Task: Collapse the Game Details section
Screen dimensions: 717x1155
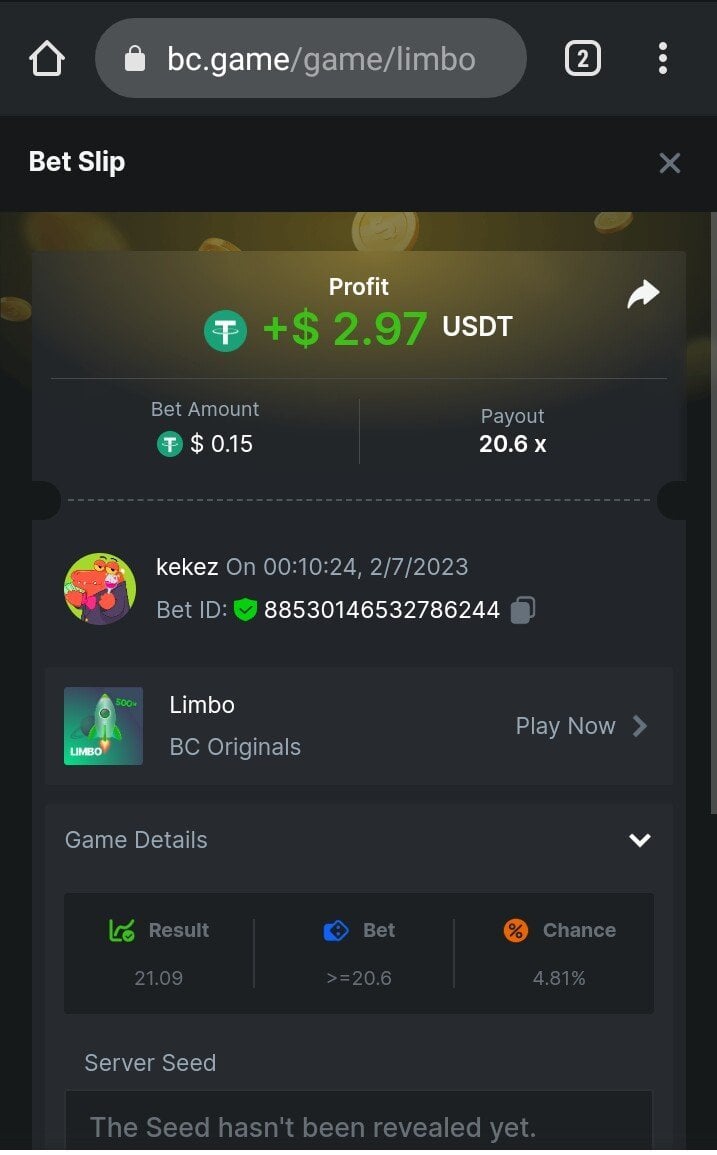Action: click(x=639, y=840)
